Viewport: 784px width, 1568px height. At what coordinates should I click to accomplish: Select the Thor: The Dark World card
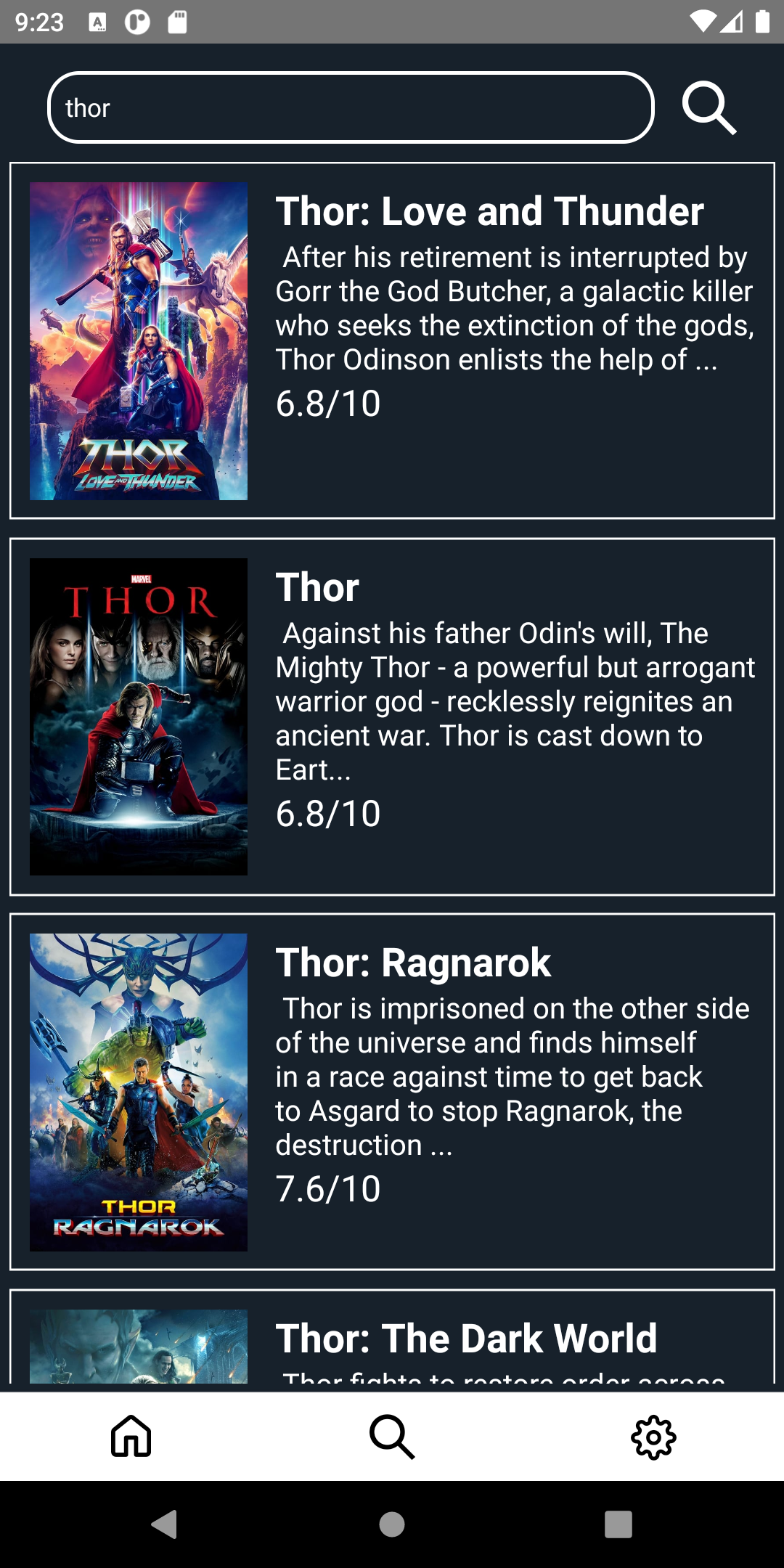[392, 1338]
